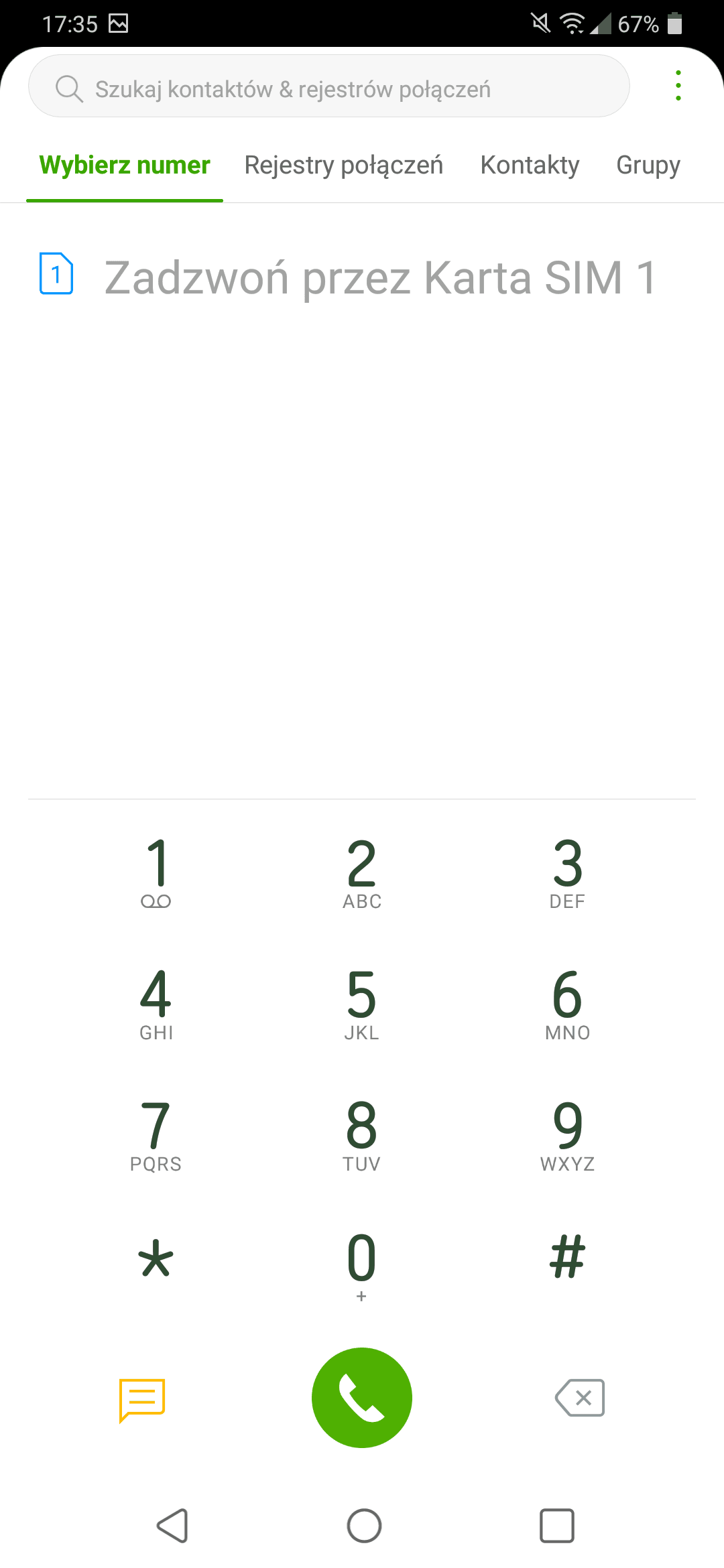Tap the 7 PQRS key
This screenshot has width=724, height=1568.
point(156,1134)
